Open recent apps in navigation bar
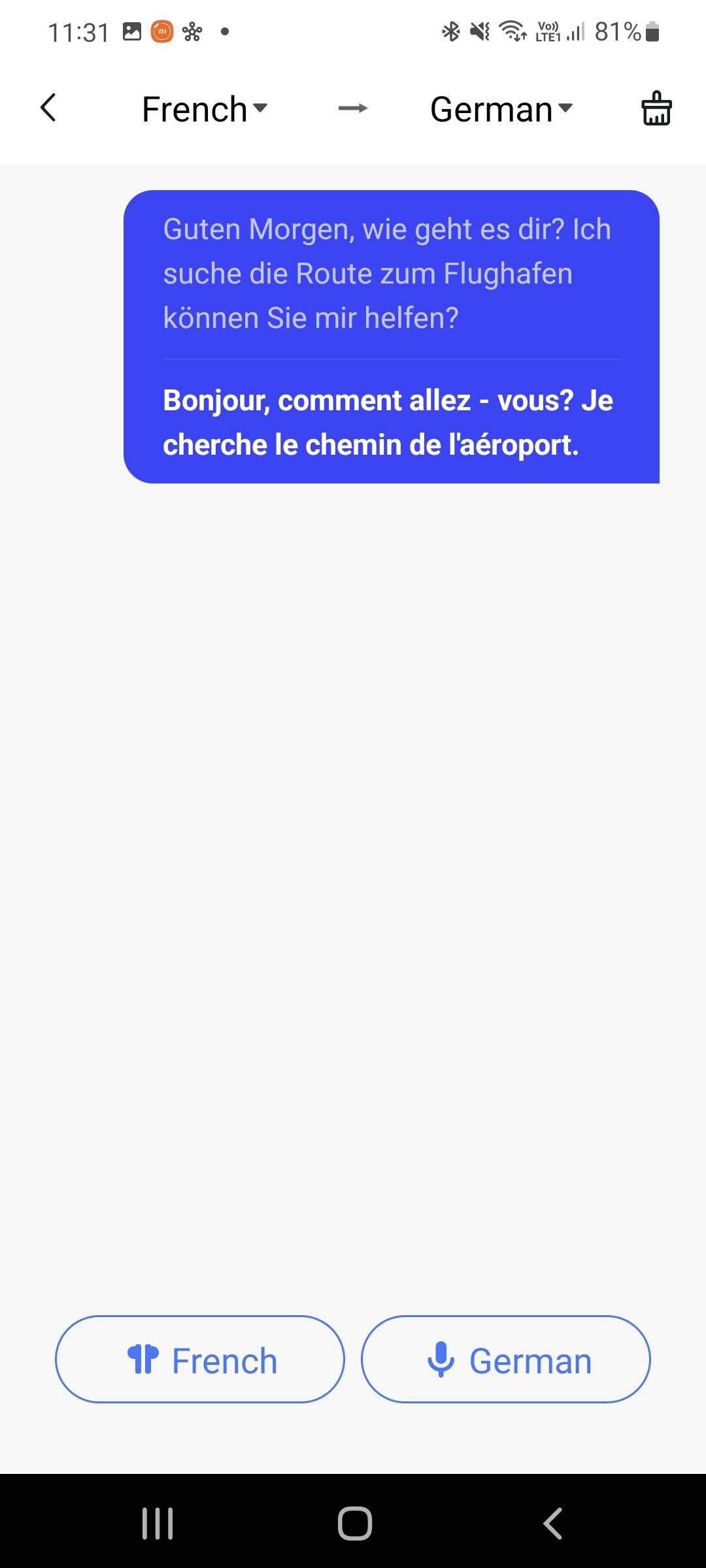Viewport: 706px width, 1568px height. 158,1524
